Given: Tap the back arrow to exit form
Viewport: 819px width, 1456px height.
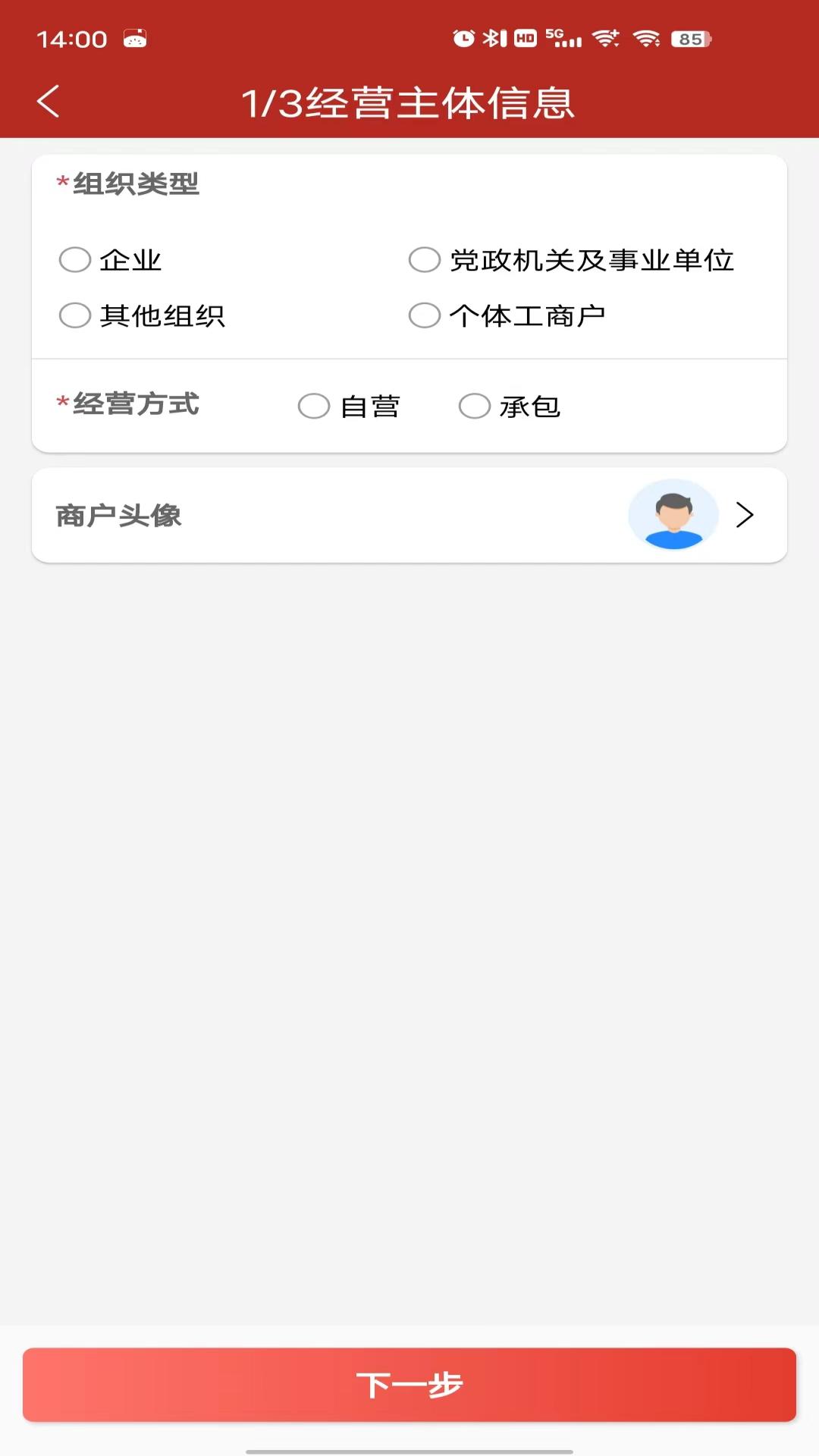Looking at the screenshot, I should point(49,102).
